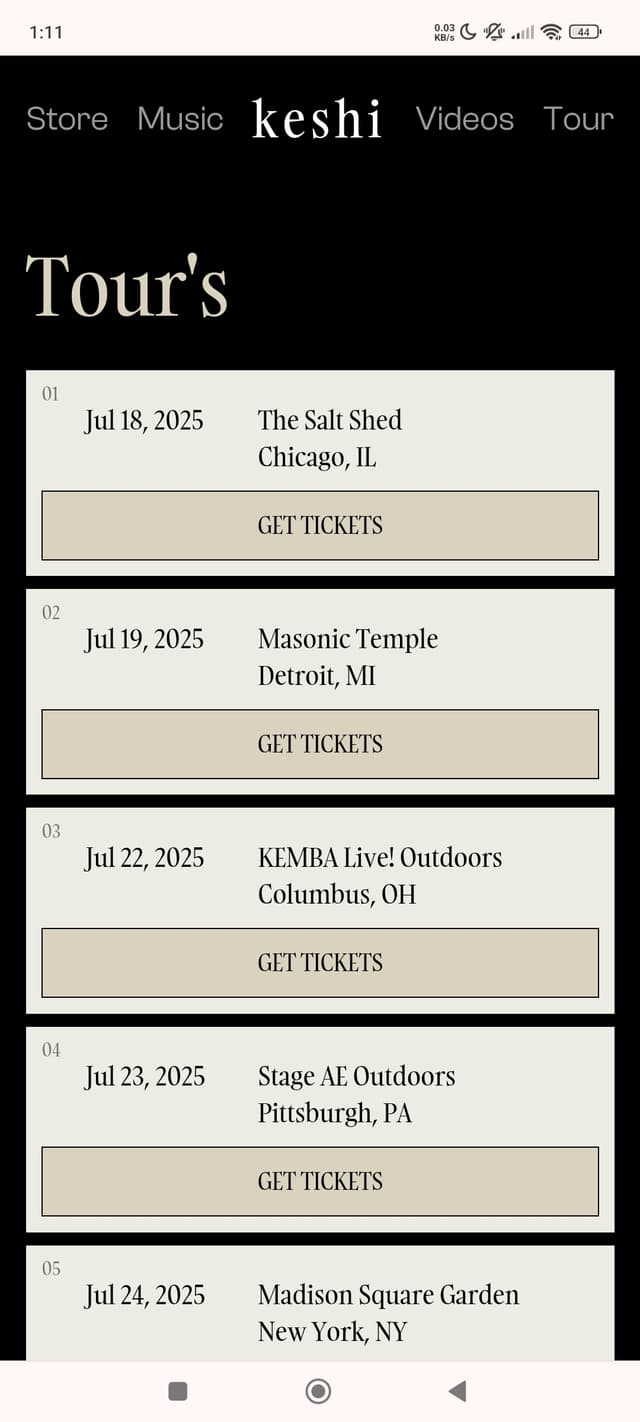640x1422 pixels.
Task: Select Tour in the top navigation
Action: click(578, 119)
